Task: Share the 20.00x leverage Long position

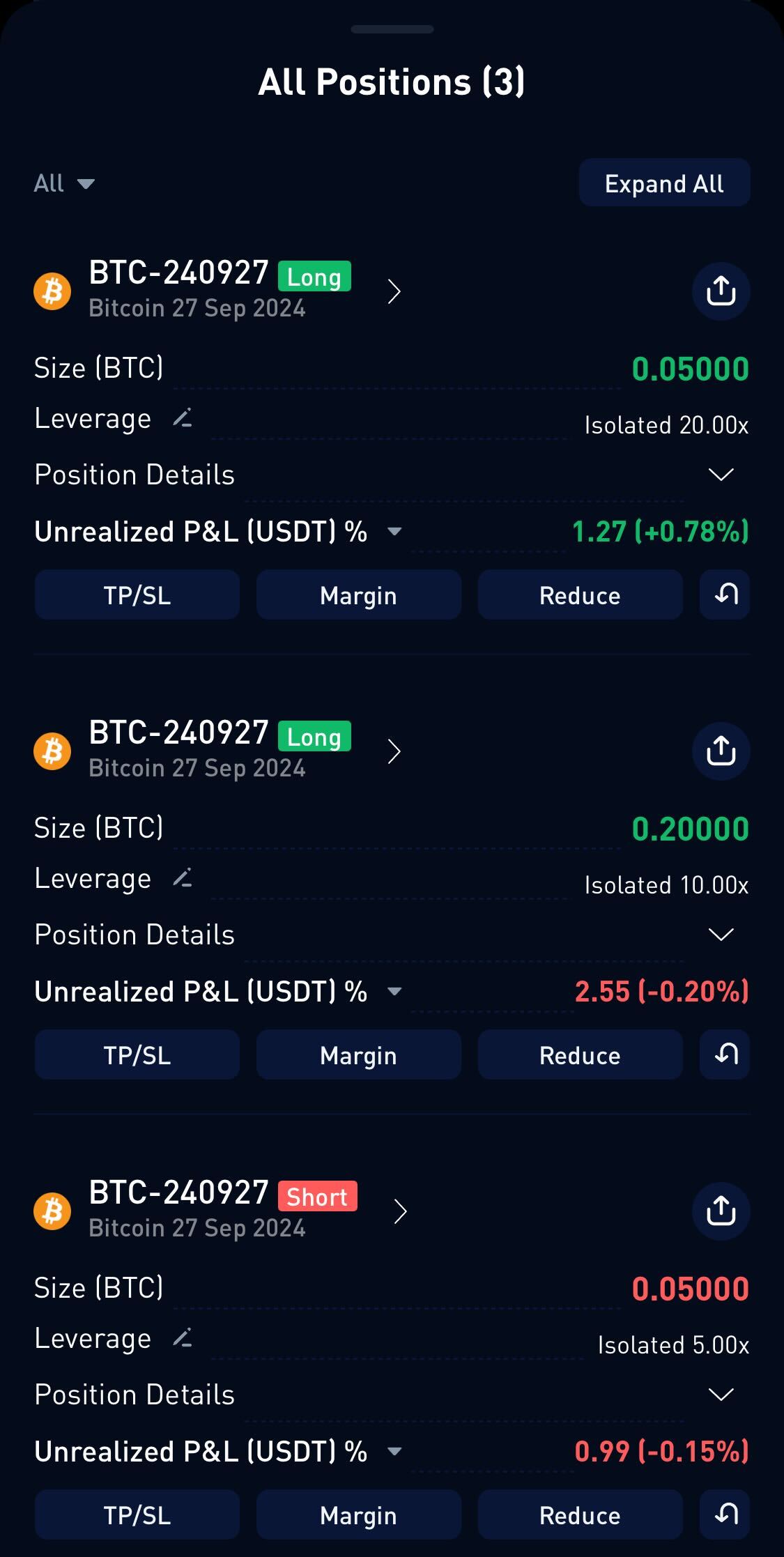Action: [x=721, y=291]
